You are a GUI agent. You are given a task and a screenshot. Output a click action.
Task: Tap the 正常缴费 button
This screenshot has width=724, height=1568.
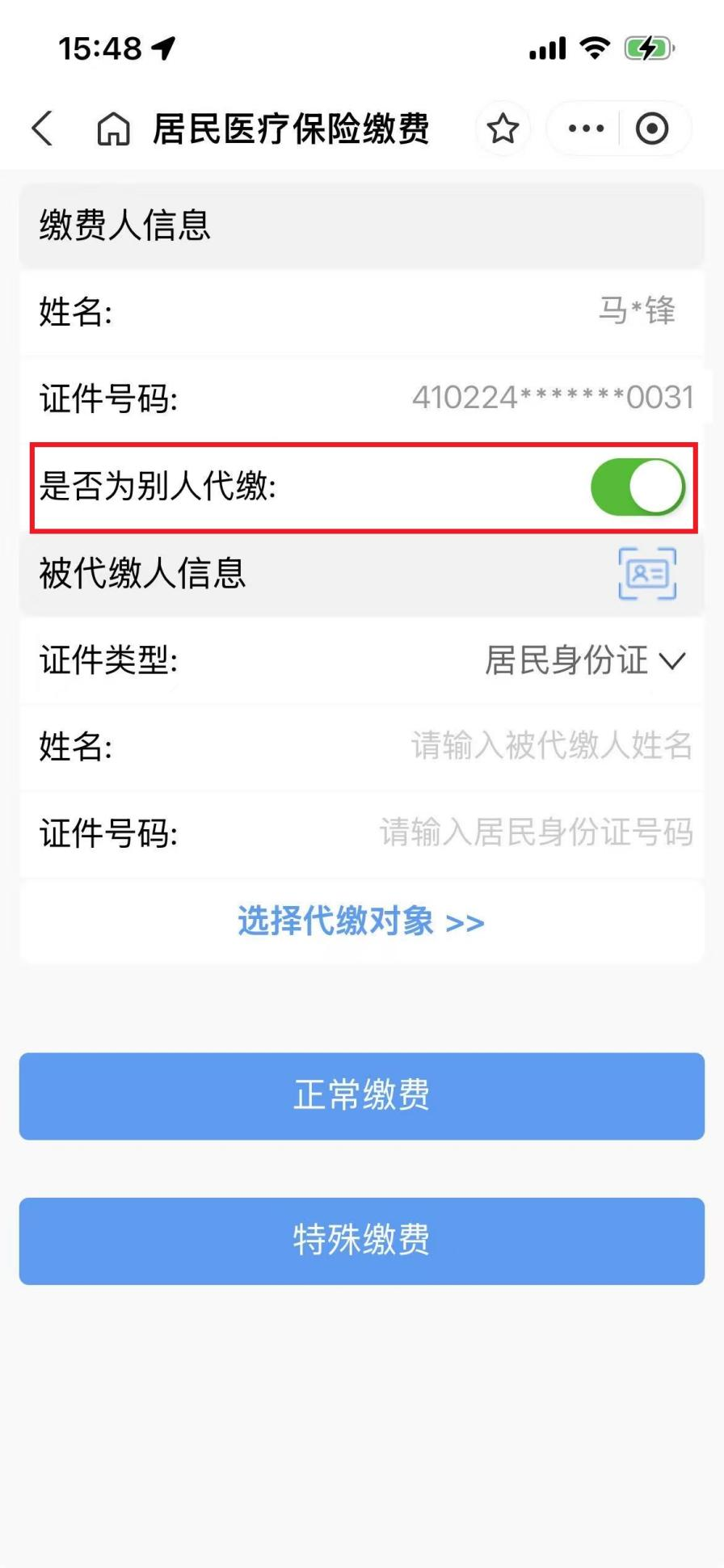[362, 1096]
